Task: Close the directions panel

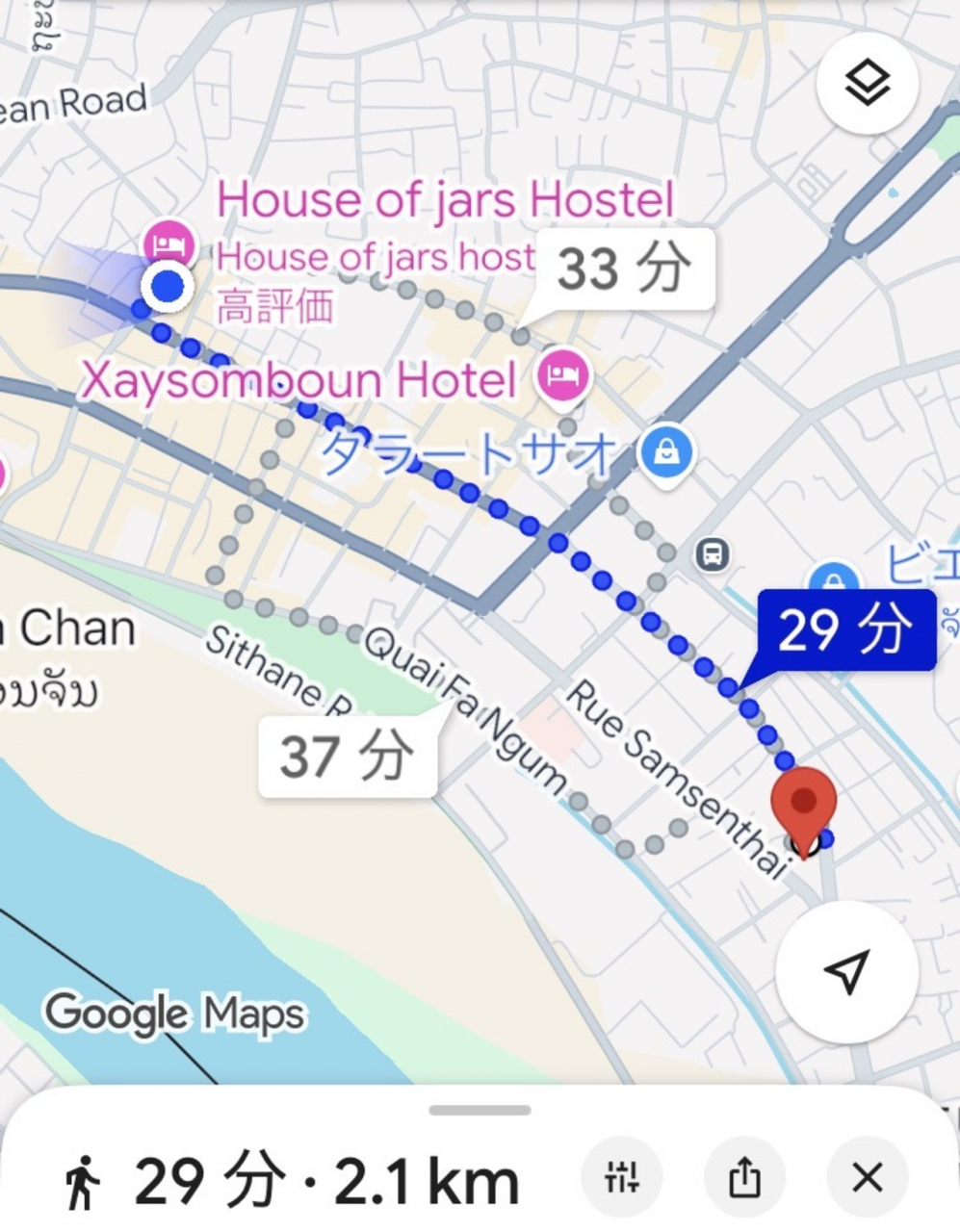Action: 868,1176
